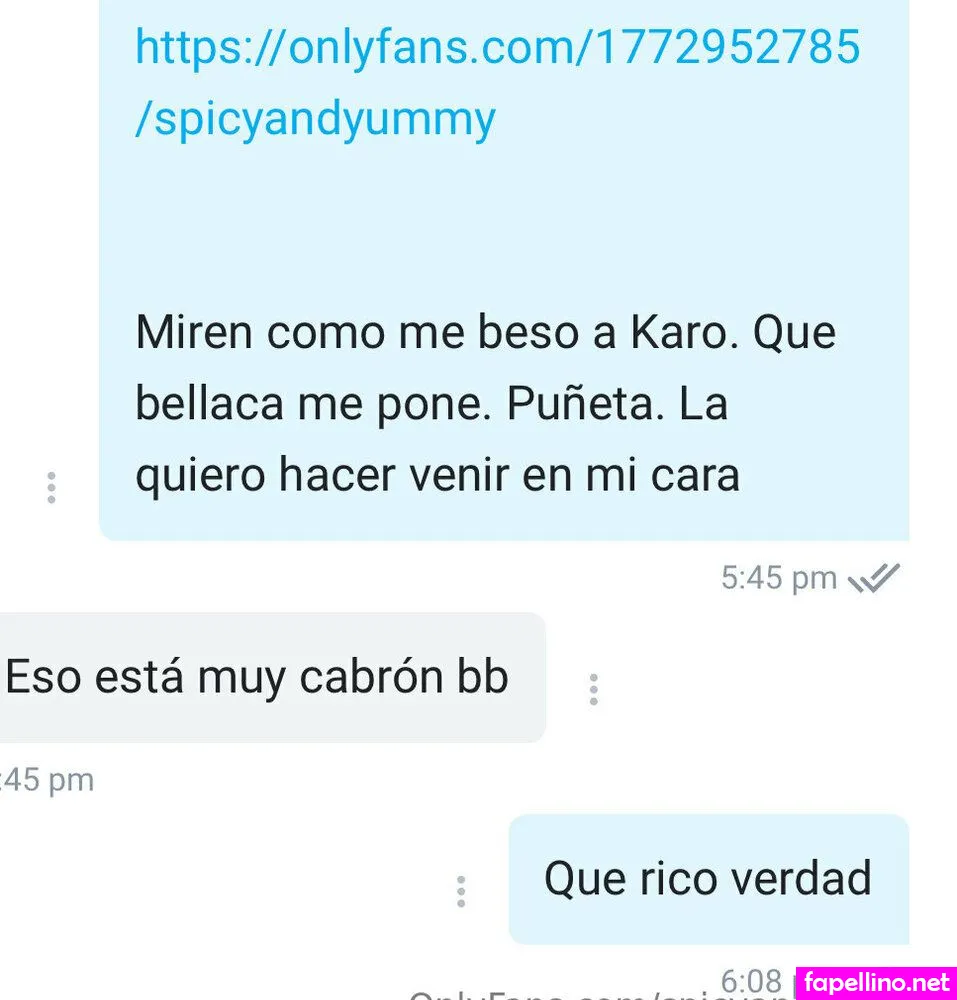Open options for the "Miren como me beso" message
The image size is (957, 1000).
(51, 487)
